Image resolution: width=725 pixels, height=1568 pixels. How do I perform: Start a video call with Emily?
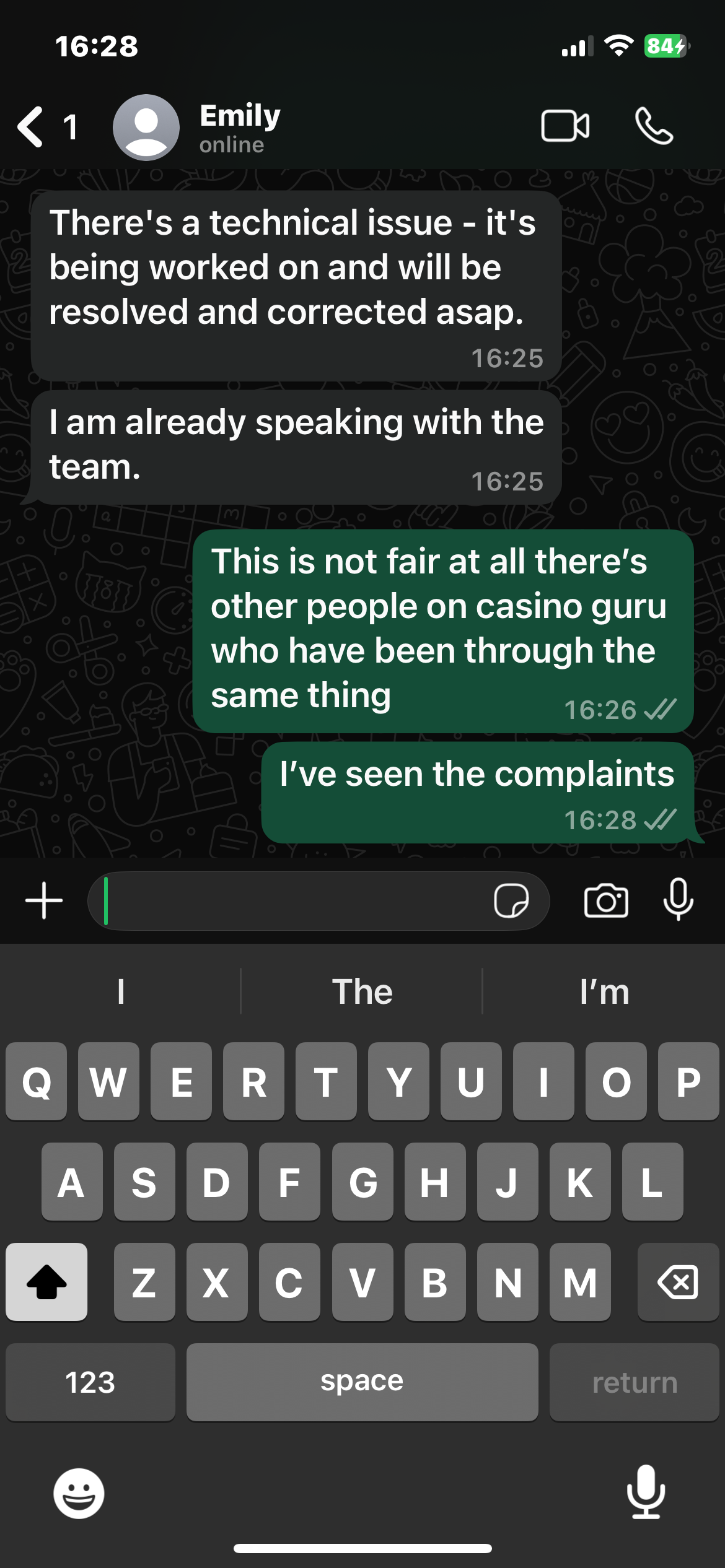click(x=565, y=126)
